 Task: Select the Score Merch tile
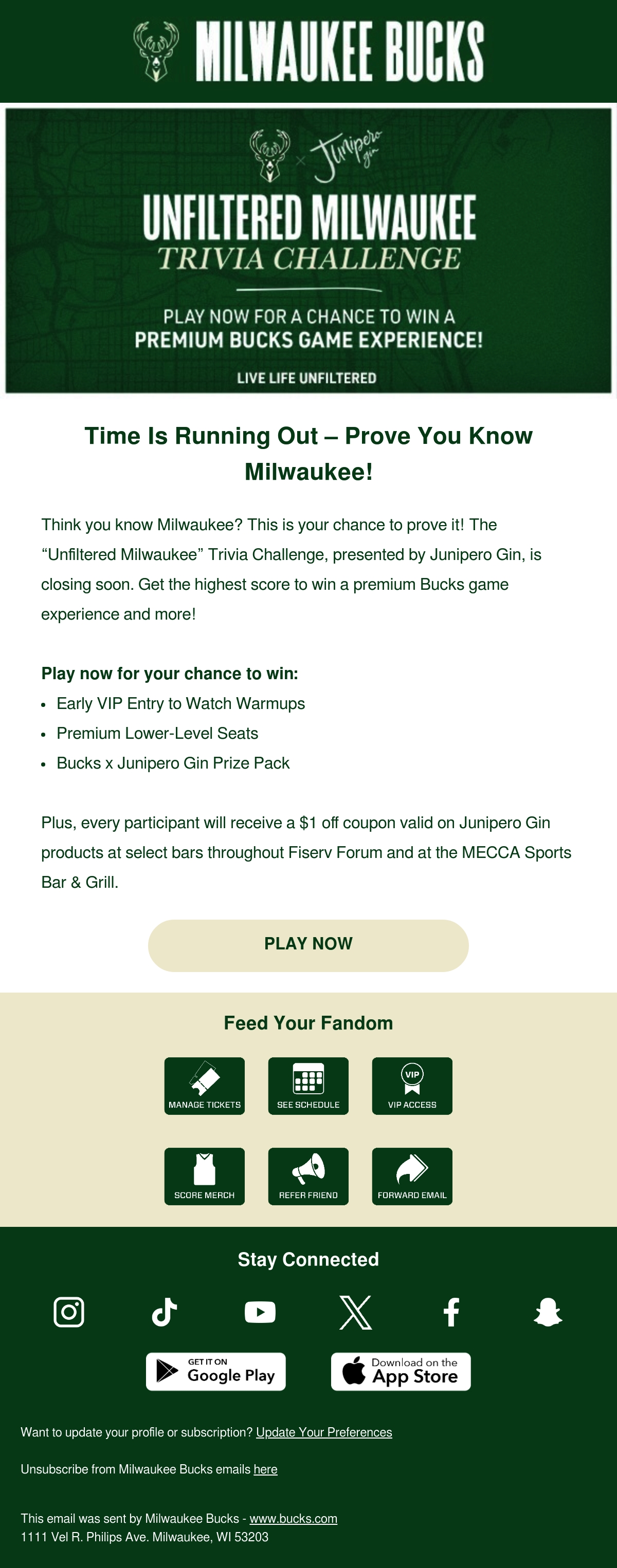tap(205, 1176)
